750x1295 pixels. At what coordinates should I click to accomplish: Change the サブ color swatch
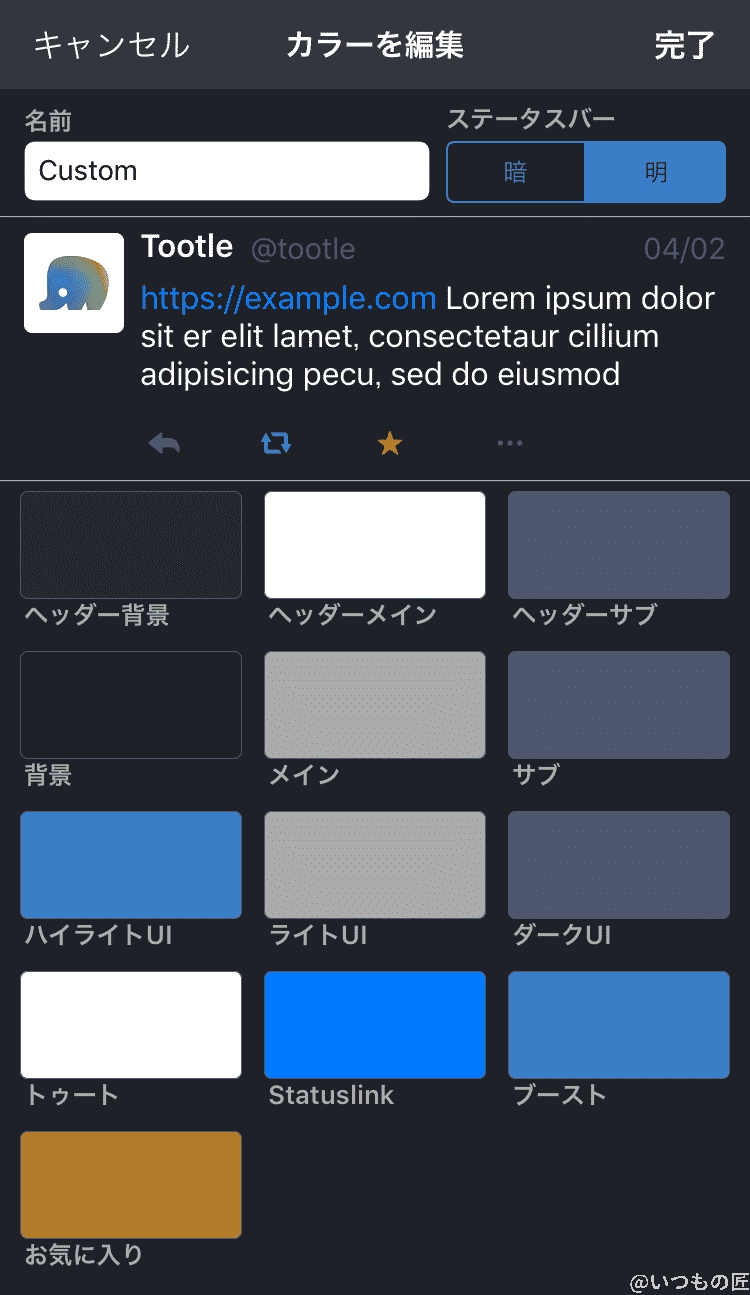point(619,705)
